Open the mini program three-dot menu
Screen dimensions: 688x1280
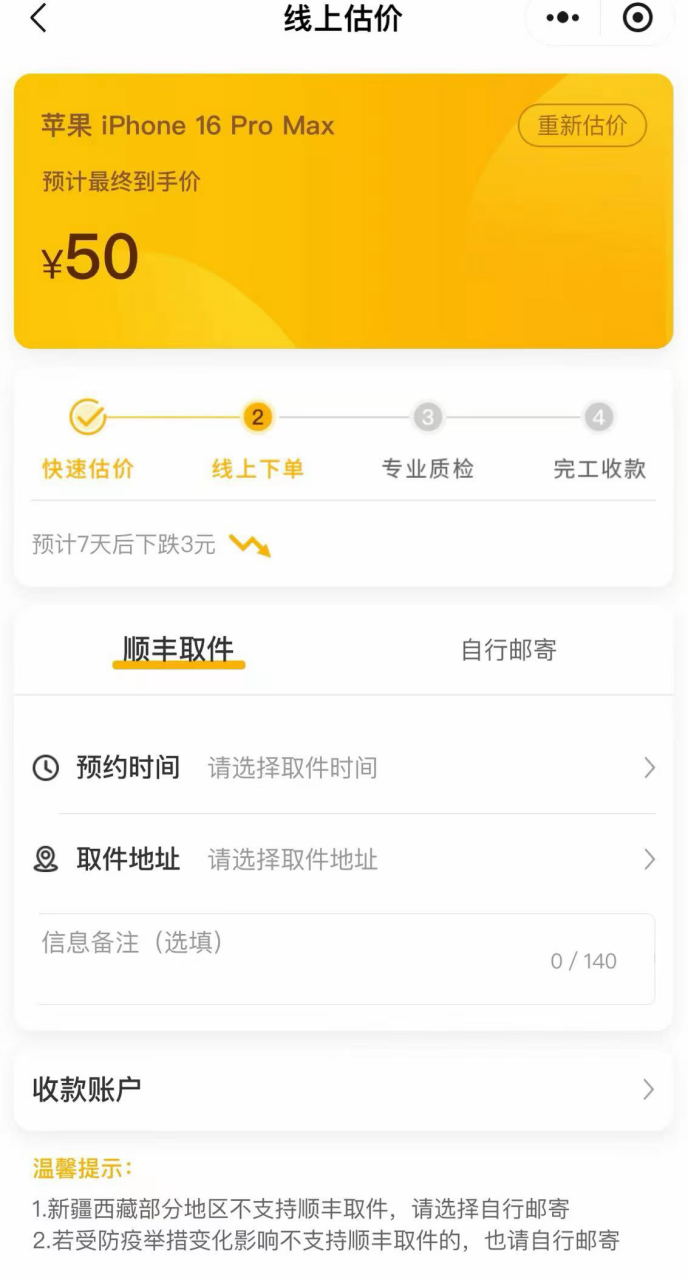[x=563, y=18]
